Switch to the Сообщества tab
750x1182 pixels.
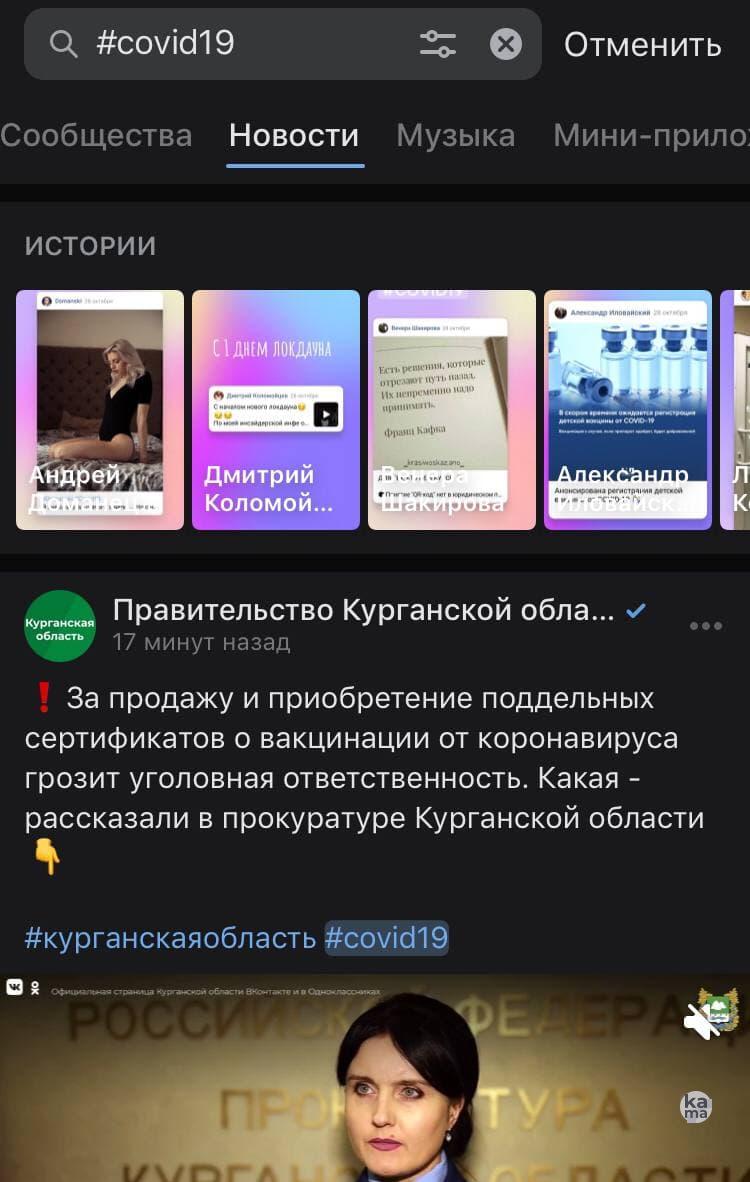[x=96, y=135]
